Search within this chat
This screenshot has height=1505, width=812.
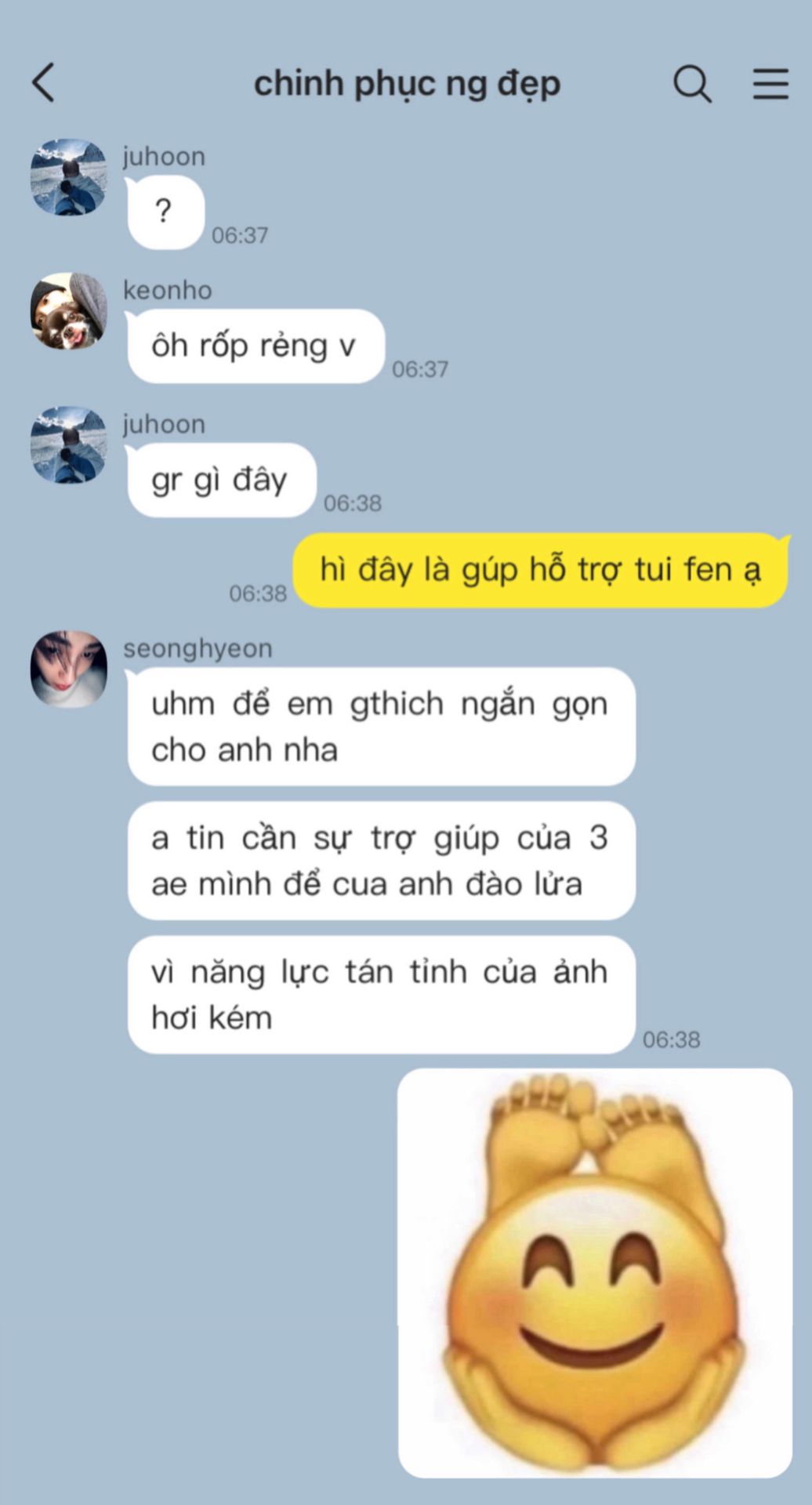click(692, 83)
